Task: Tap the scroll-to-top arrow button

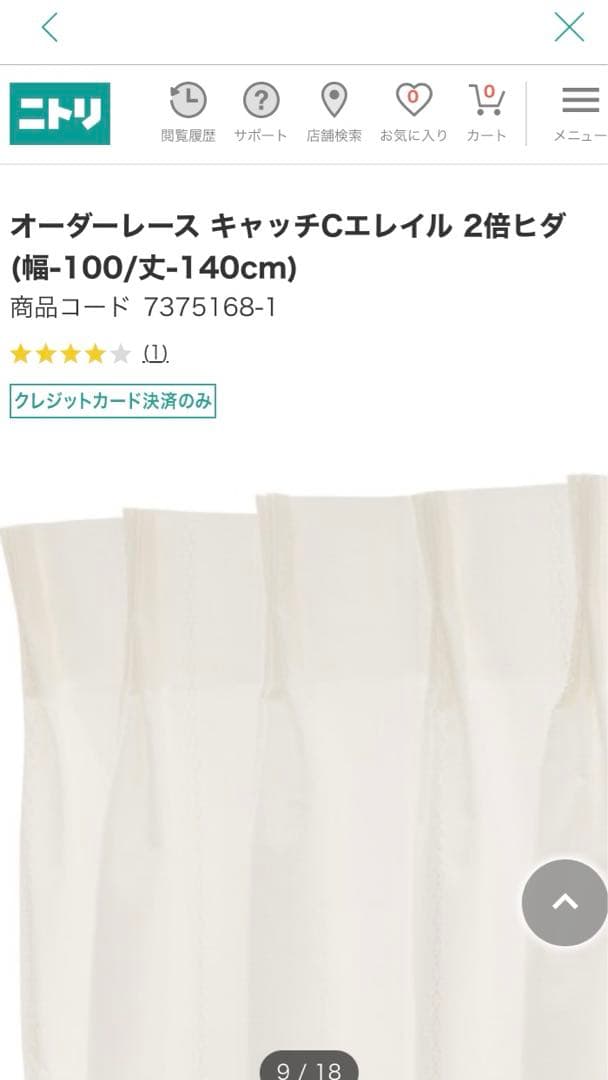Action: [x=565, y=902]
